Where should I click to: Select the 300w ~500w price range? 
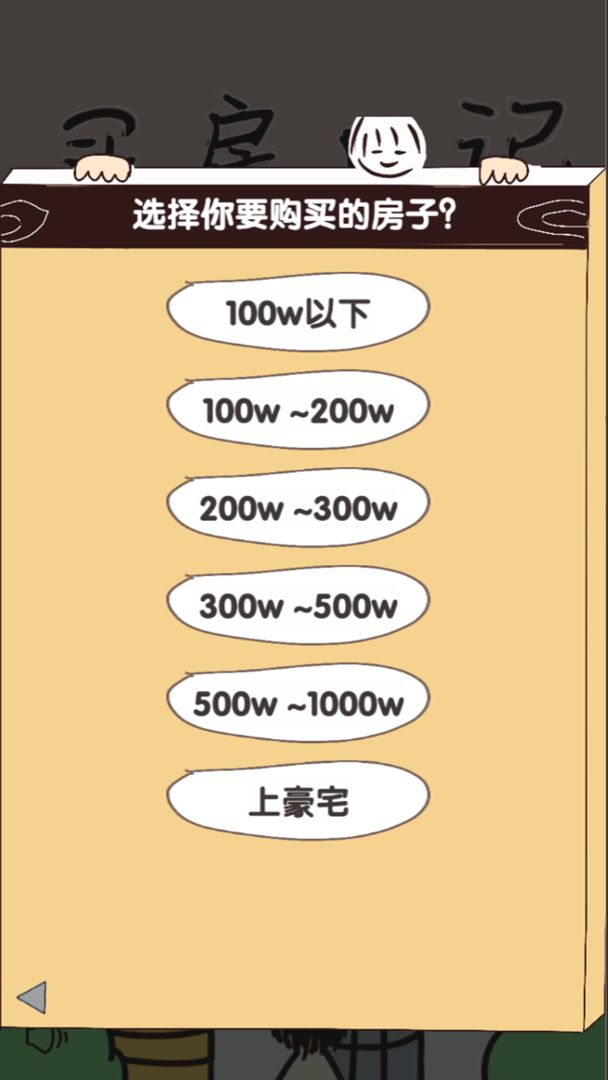[298, 606]
